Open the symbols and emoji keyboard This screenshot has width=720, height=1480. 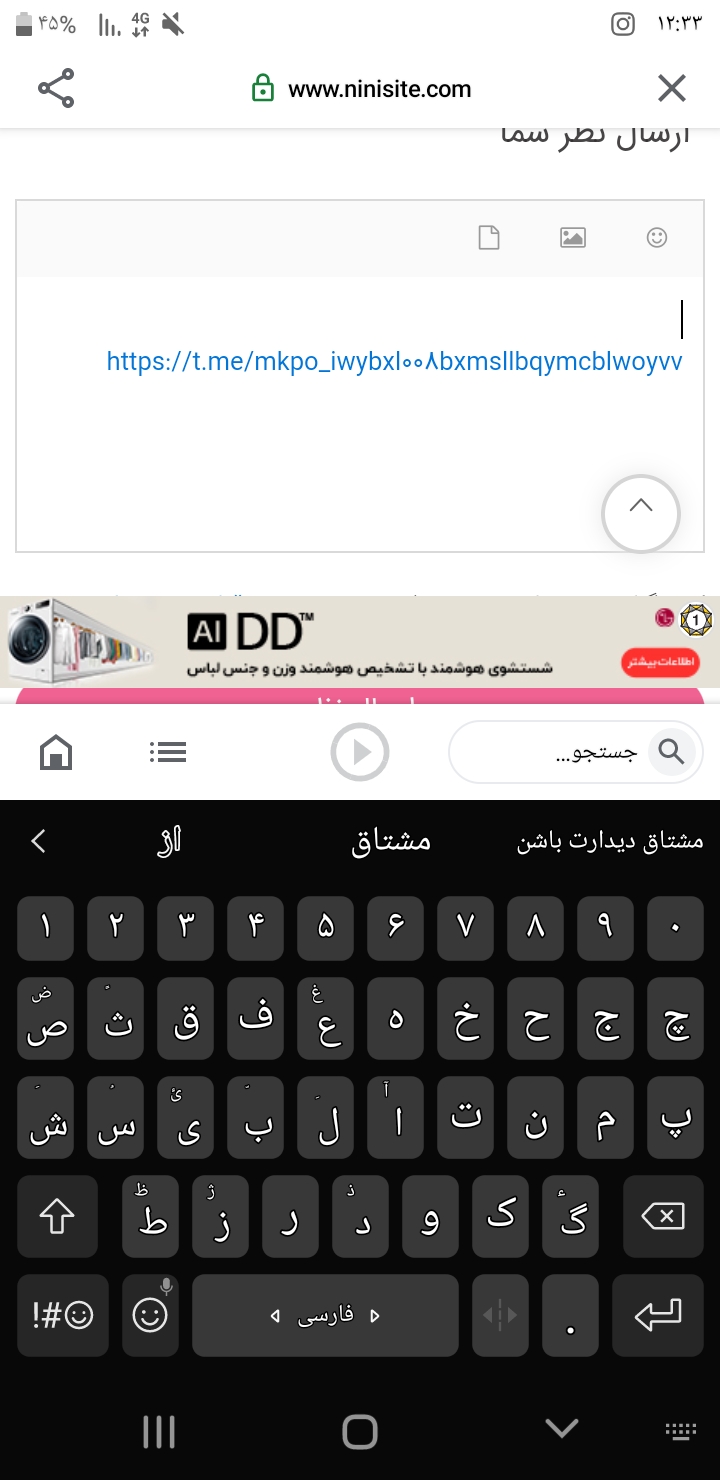(62, 1314)
